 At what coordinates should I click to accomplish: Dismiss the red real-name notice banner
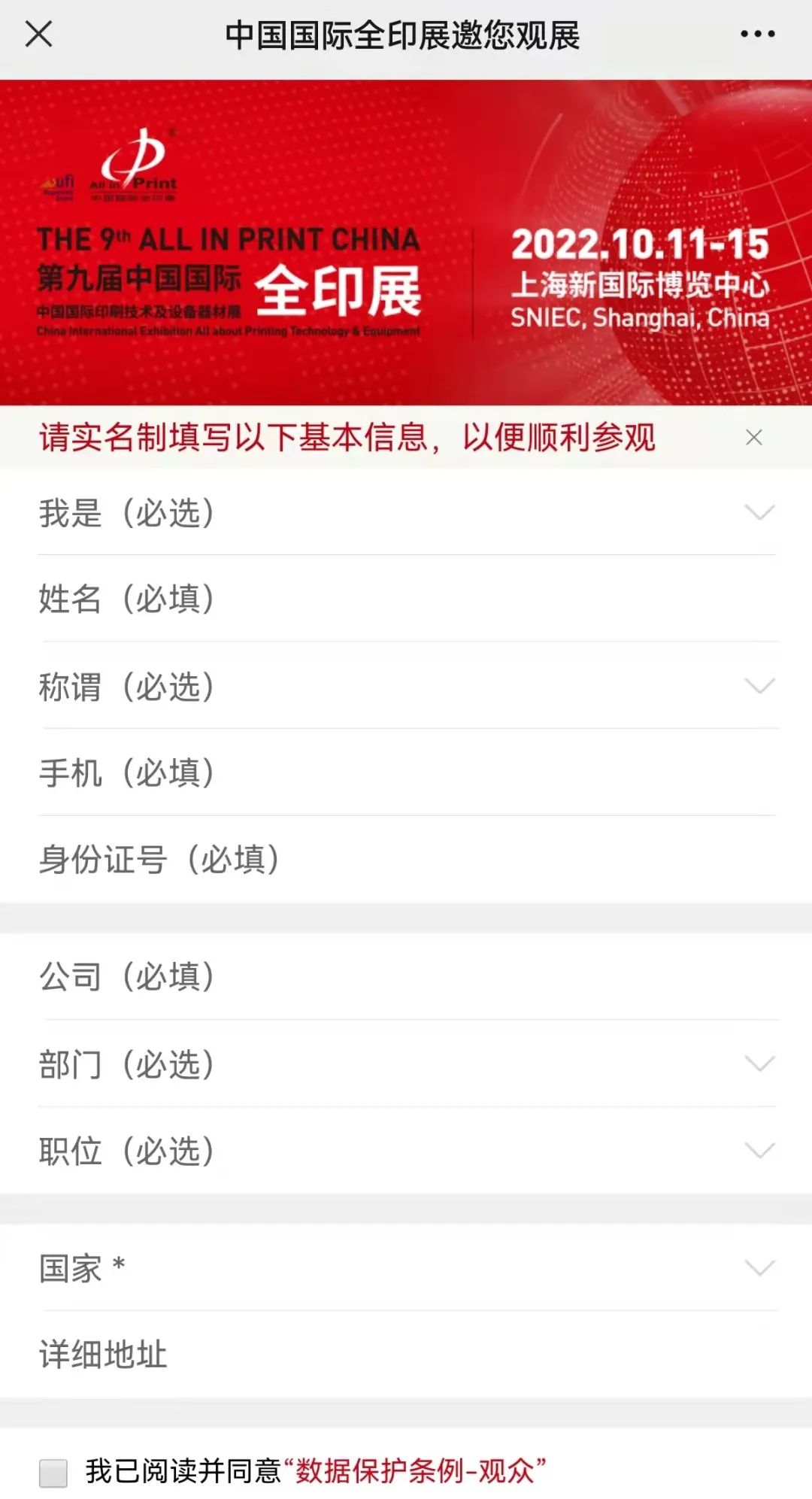(x=753, y=437)
